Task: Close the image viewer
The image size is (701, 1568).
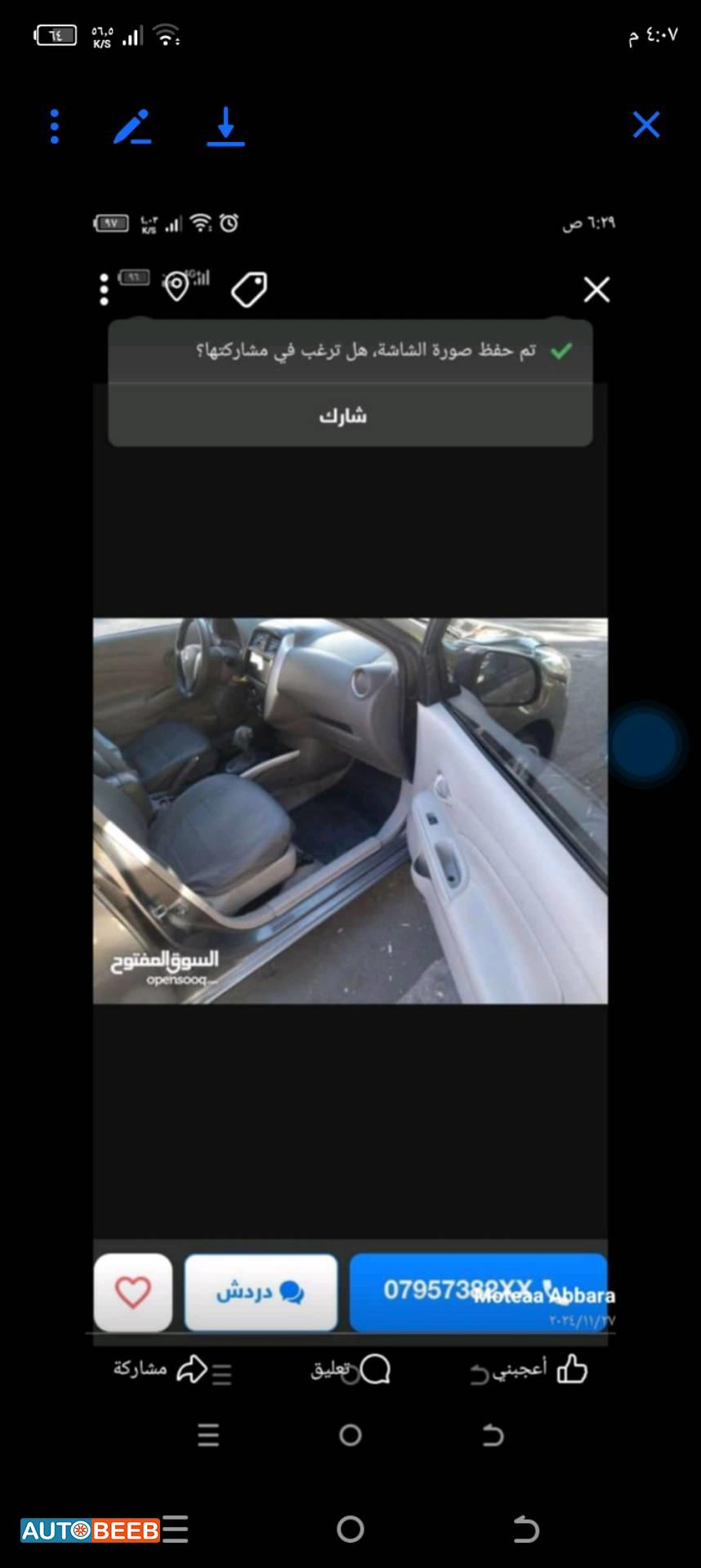Action: pos(645,125)
